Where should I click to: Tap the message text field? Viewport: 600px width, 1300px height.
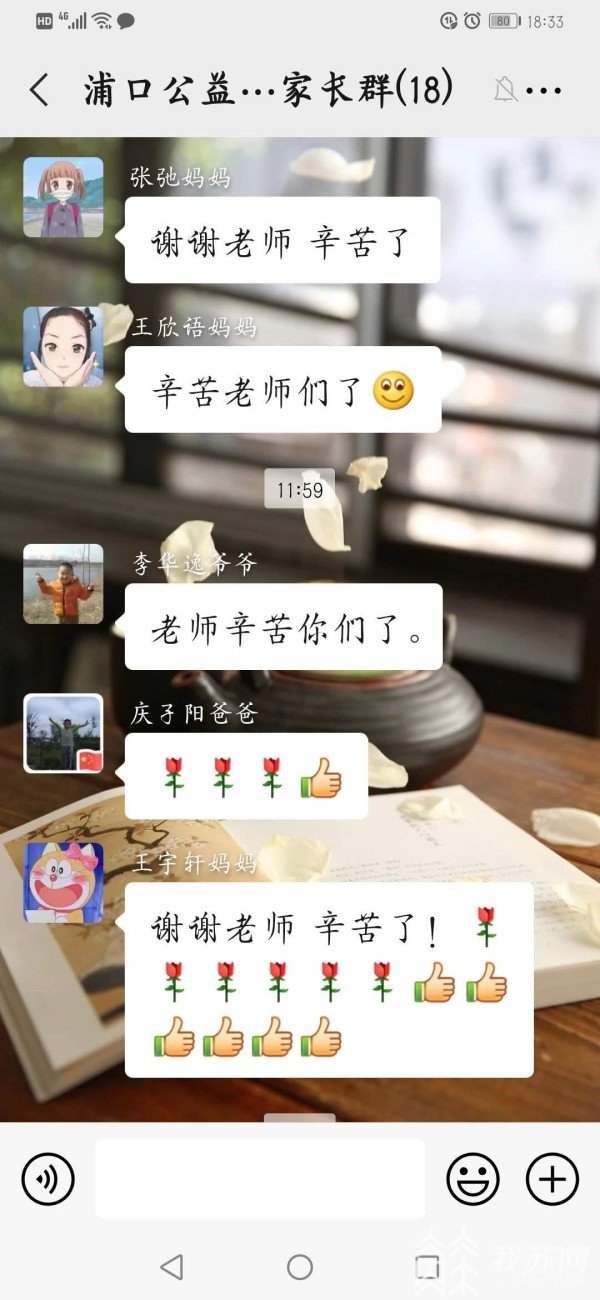260,1179
